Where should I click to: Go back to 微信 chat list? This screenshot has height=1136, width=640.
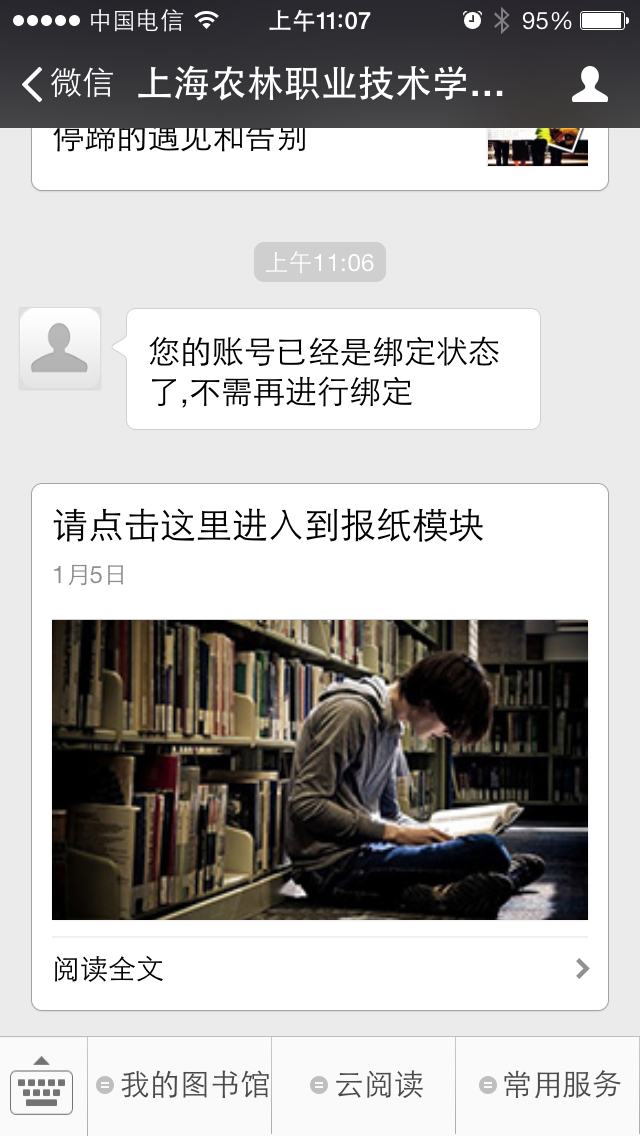pos(66,84)
